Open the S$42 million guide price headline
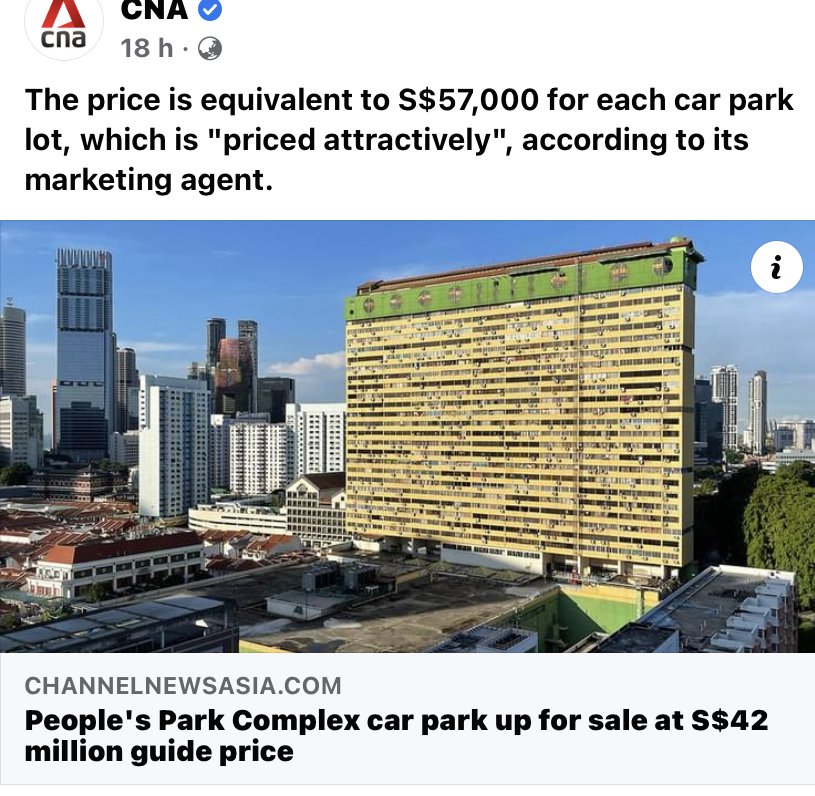This screenshot has width=815, height=796. [396, 735]
